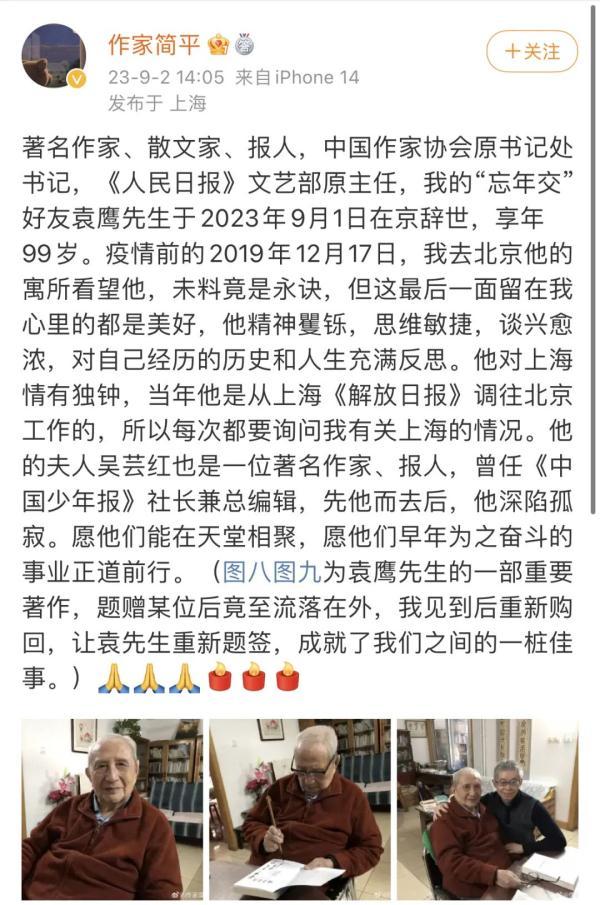Open the photo of the man sitting alone

(112, 808)
